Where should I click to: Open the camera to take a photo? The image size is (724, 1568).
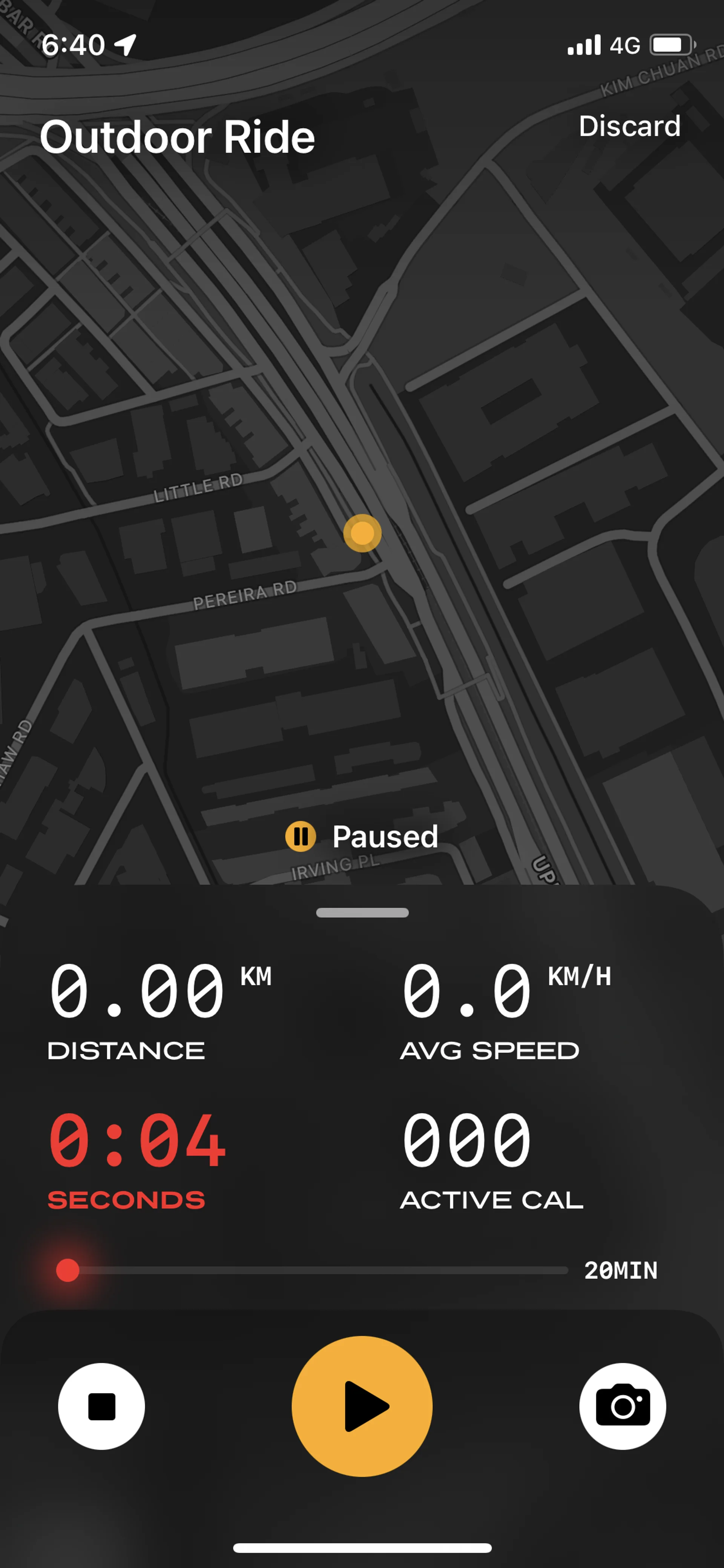coord(623,1406)
